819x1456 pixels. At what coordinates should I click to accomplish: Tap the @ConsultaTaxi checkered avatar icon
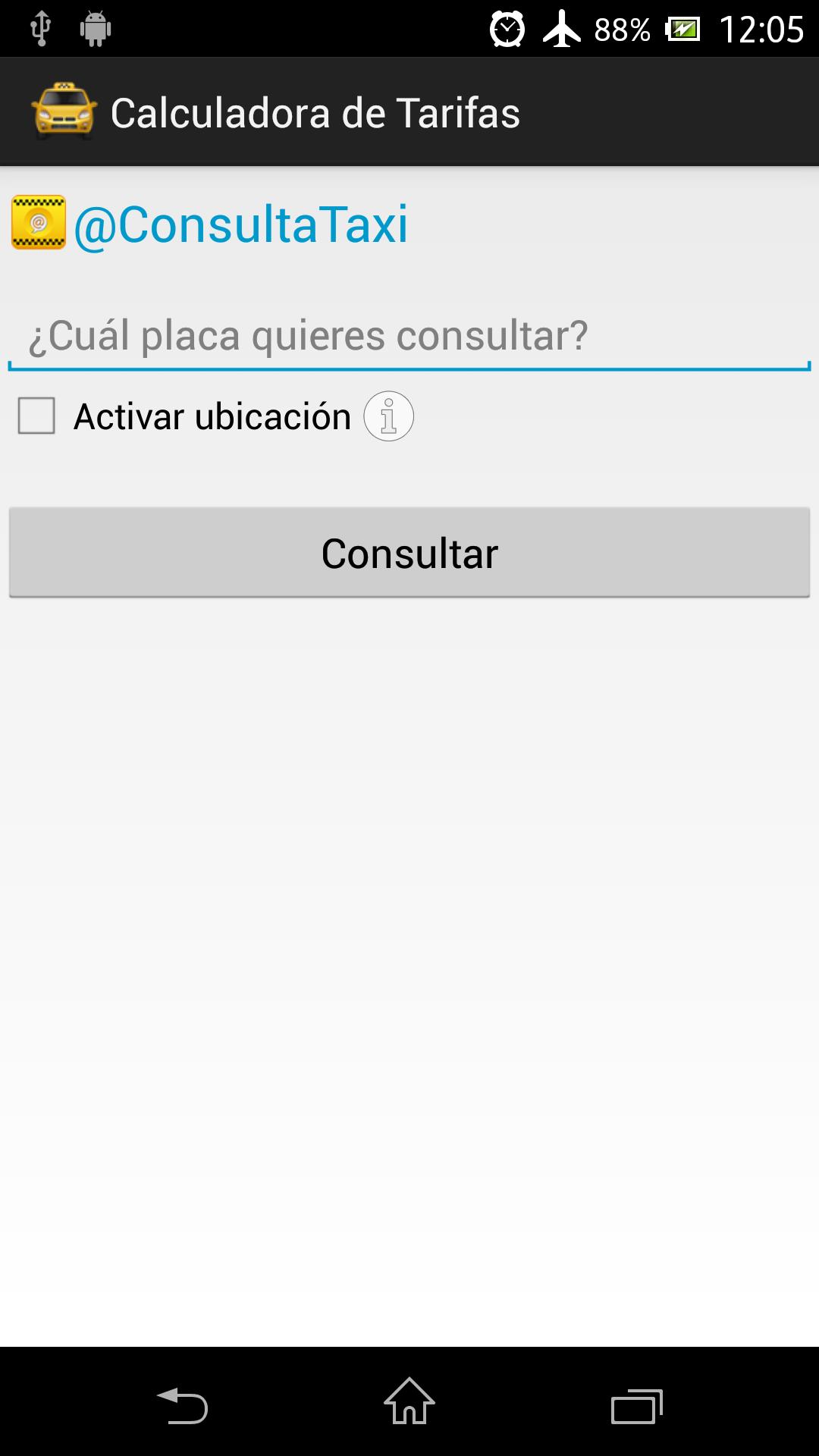(39, 224)
